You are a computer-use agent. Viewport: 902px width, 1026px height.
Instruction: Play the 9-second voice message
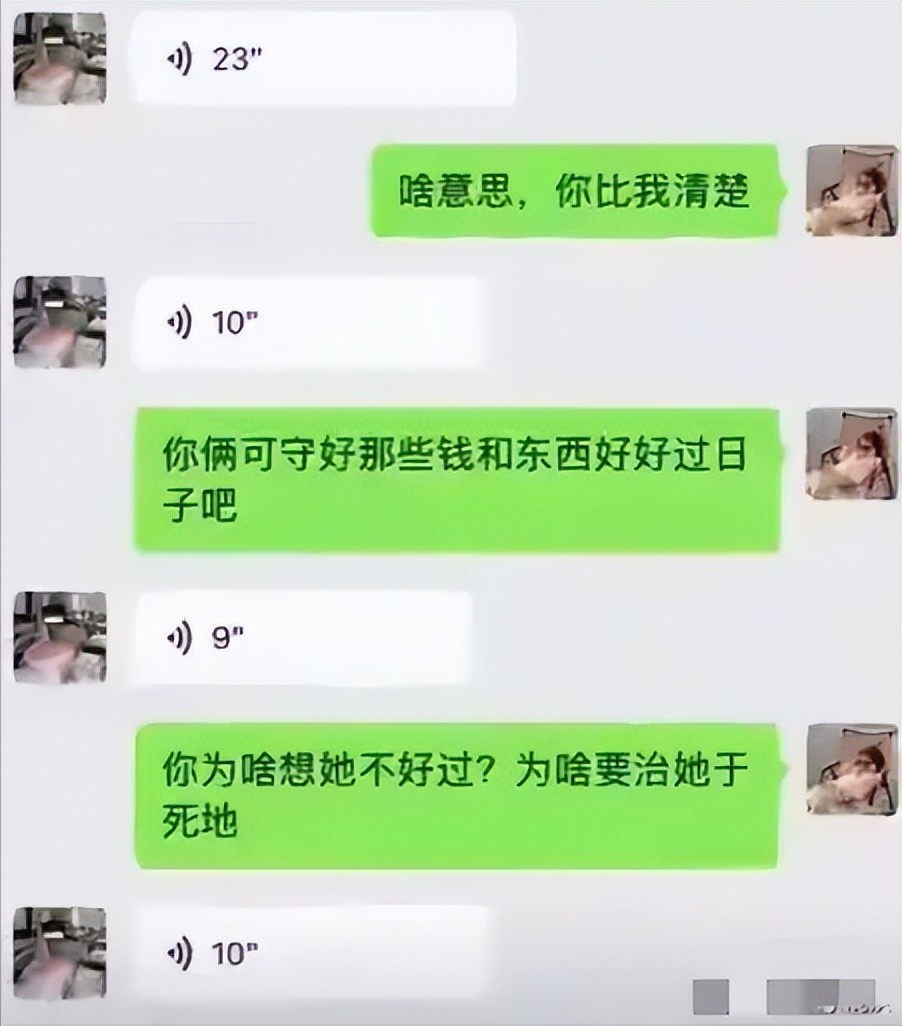[303, 639]
